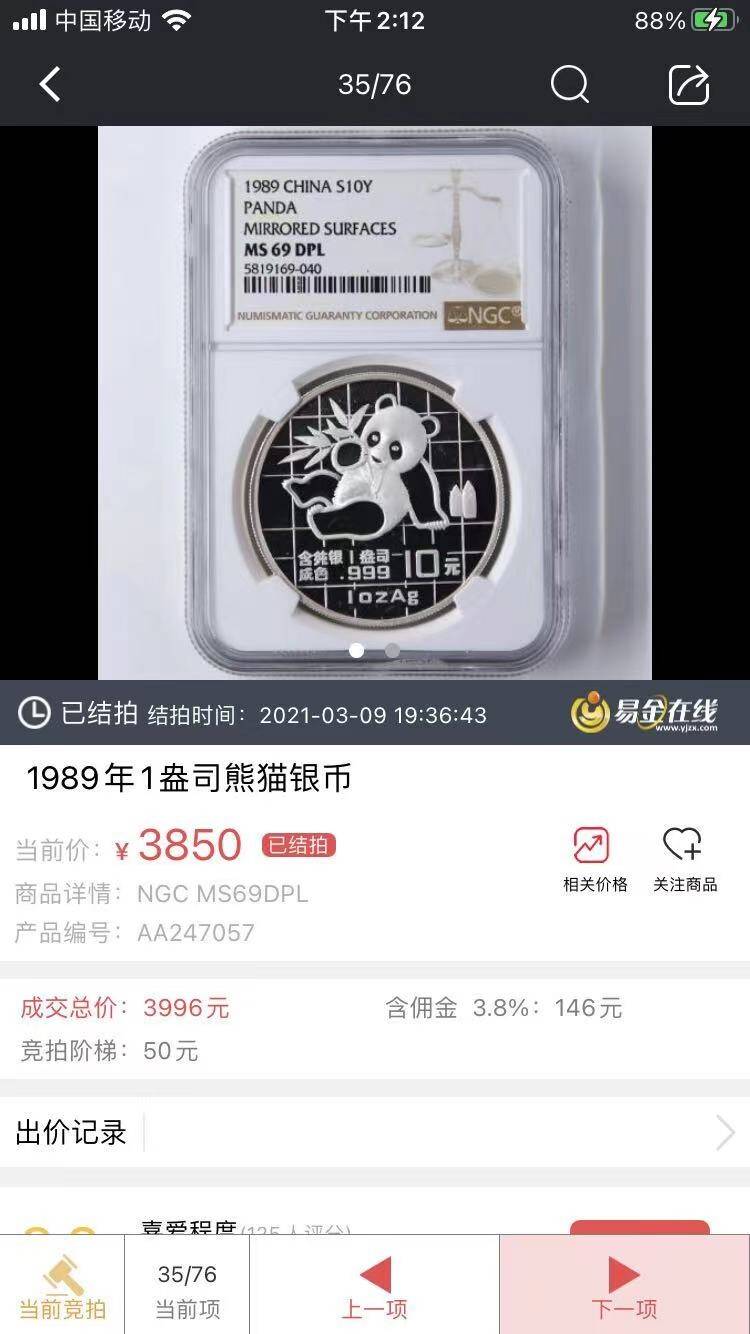Open the search magnifier icon
750x1334 pixels.
(x=569, y=84)
